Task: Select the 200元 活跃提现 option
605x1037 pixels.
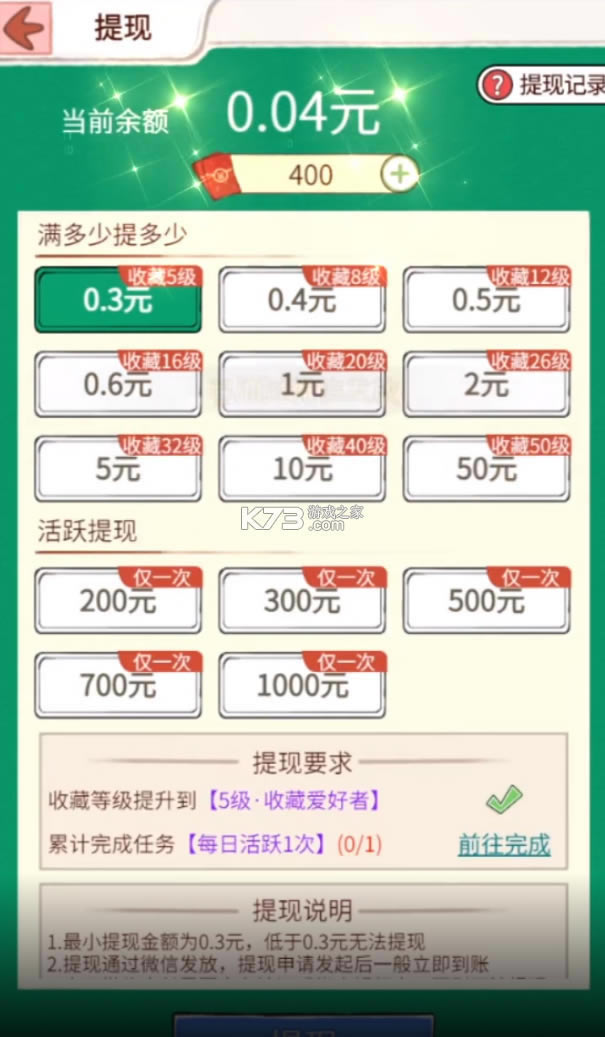Action: point(118,601)
